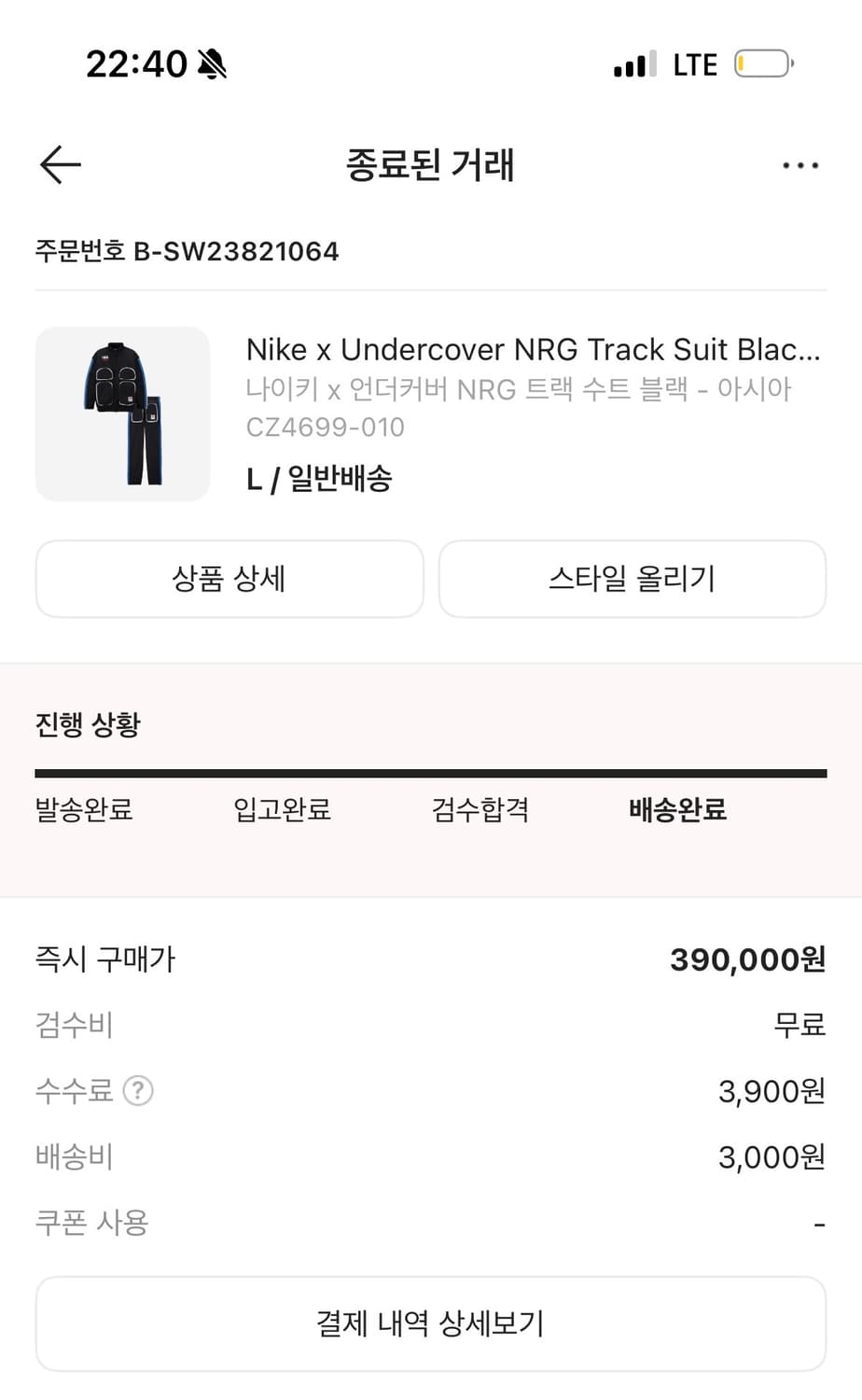This screenshot has width=862, height=1400.
Task: Tap the 종료된 거래 title header
Action: [431, 164]
